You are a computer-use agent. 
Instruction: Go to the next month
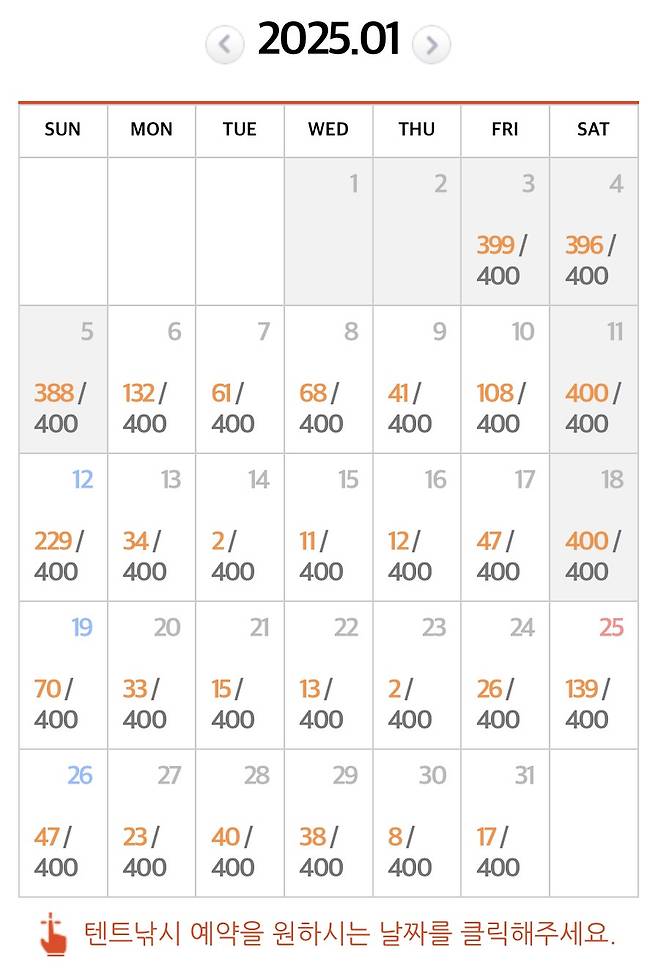pyautogui.click(x=431, y=44)
